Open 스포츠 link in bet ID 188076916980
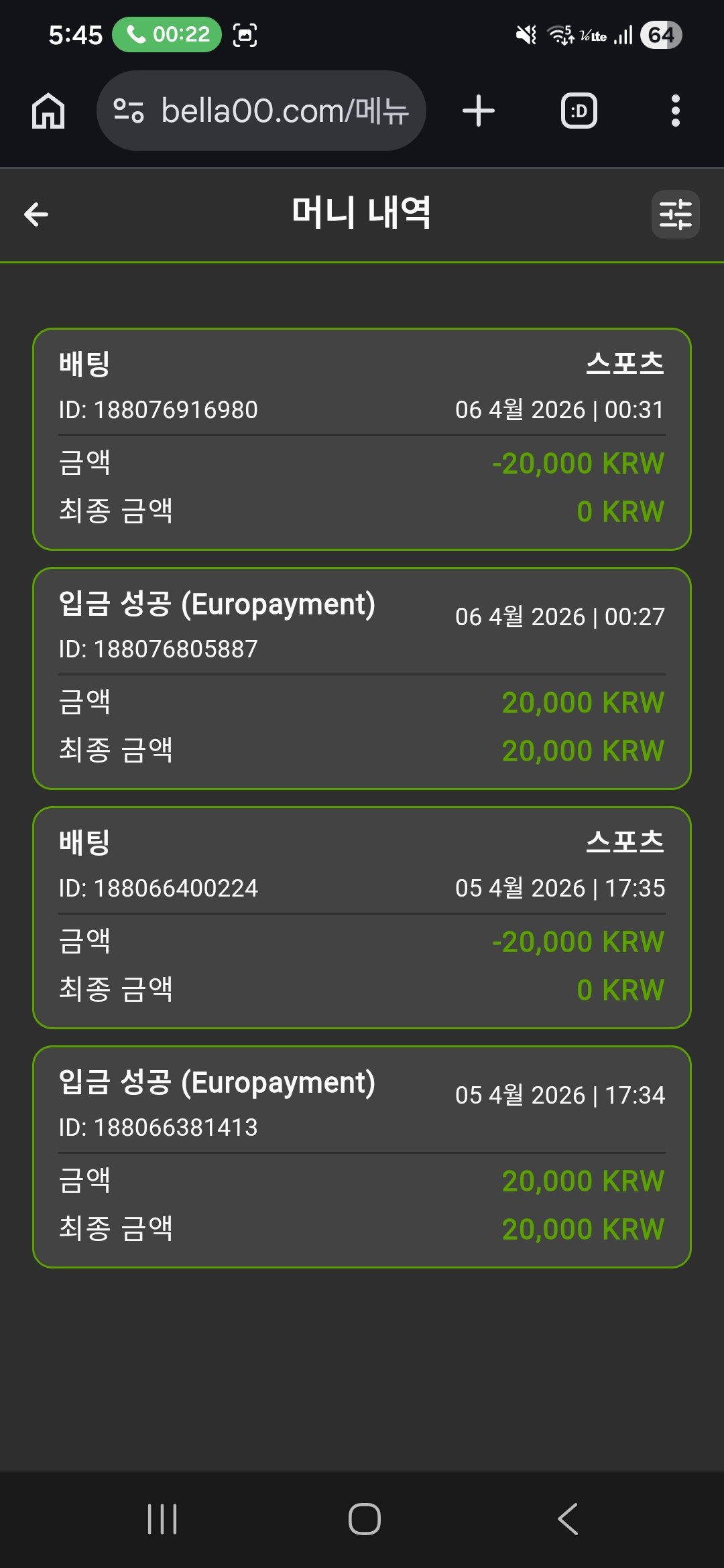This screenshot has width=724, height=1568. coord(625,363)
